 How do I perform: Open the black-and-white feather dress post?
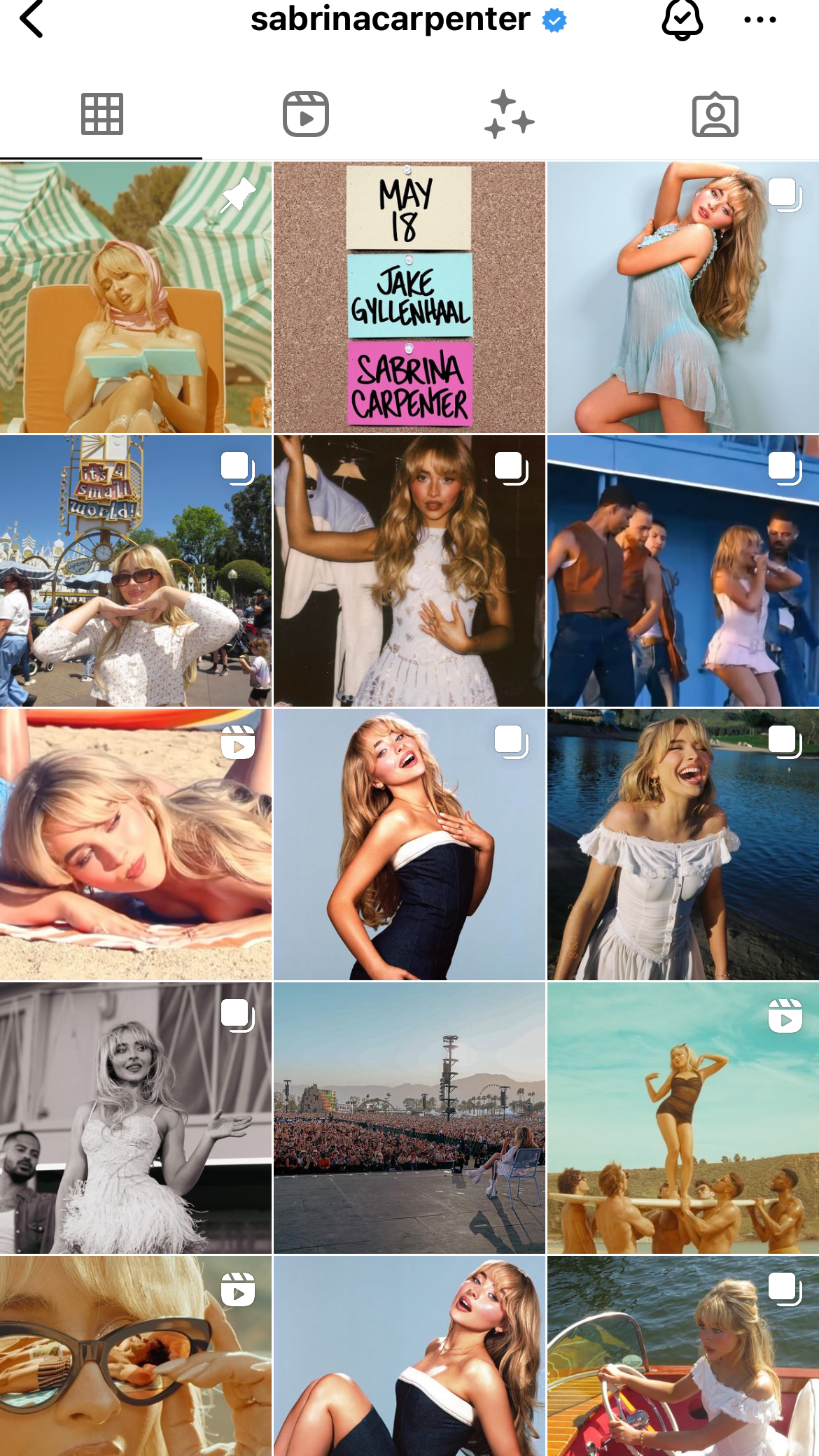tap(136, 1117)
